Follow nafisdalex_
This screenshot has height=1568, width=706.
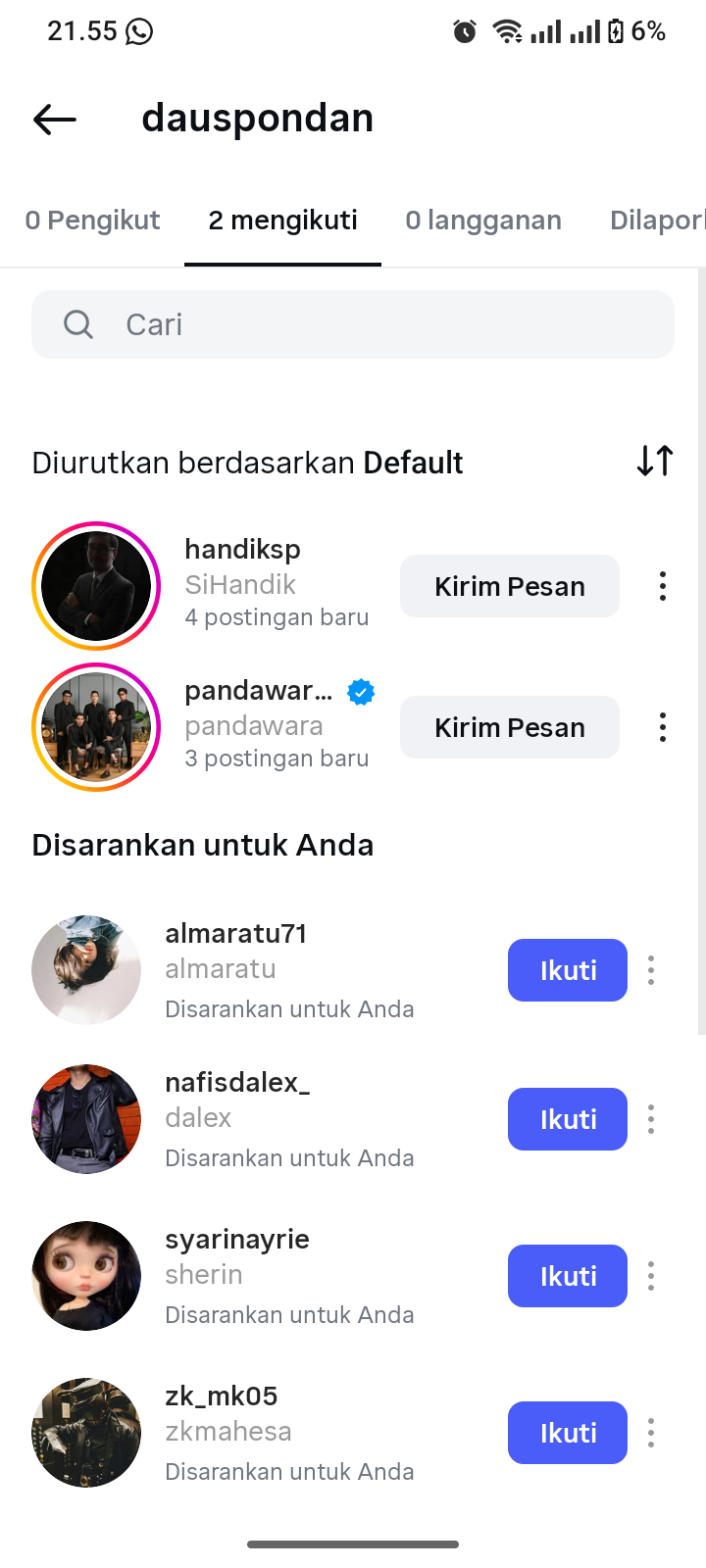click(567, 1119)
